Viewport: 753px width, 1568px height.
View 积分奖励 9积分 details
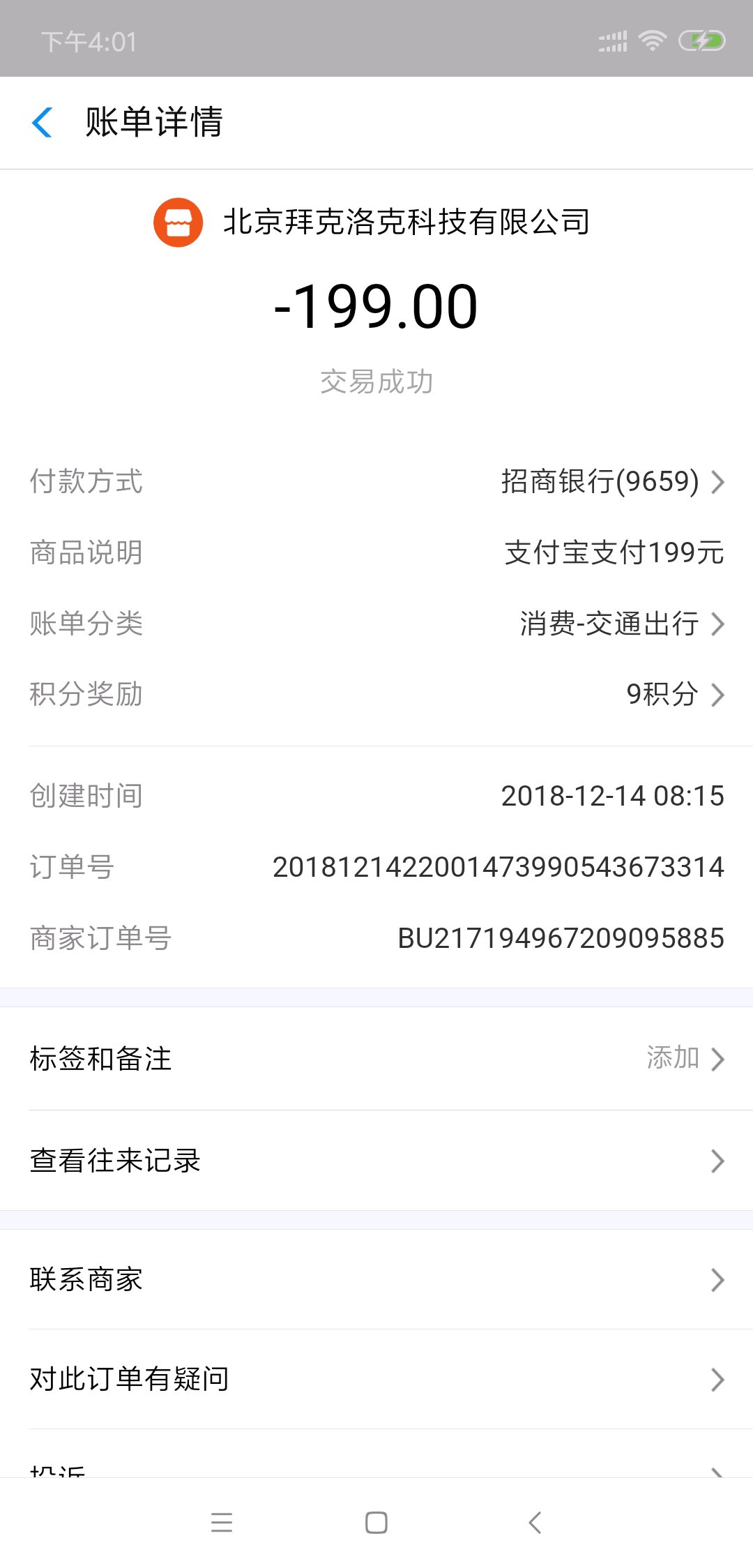tap(674, 695)
